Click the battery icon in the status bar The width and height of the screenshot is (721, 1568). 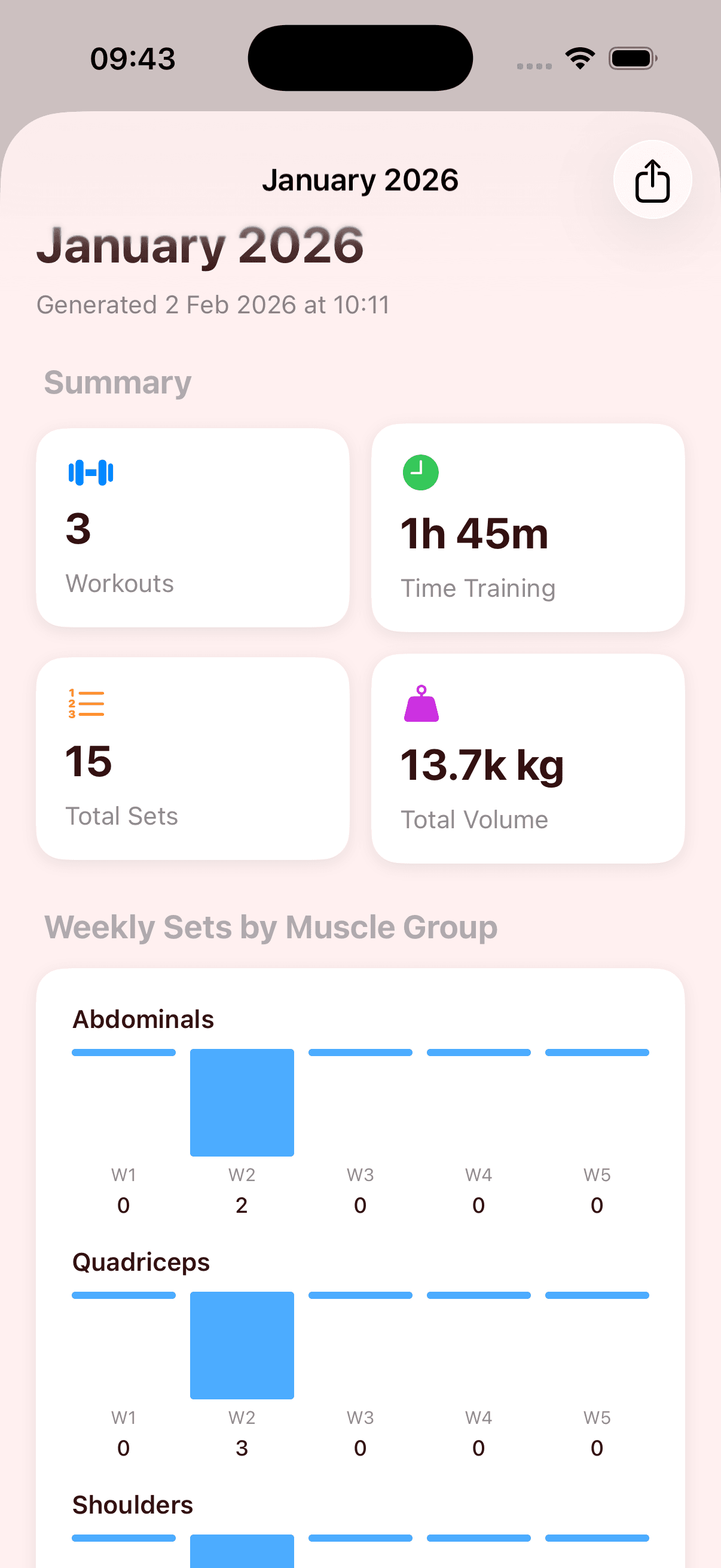[631, 57]
